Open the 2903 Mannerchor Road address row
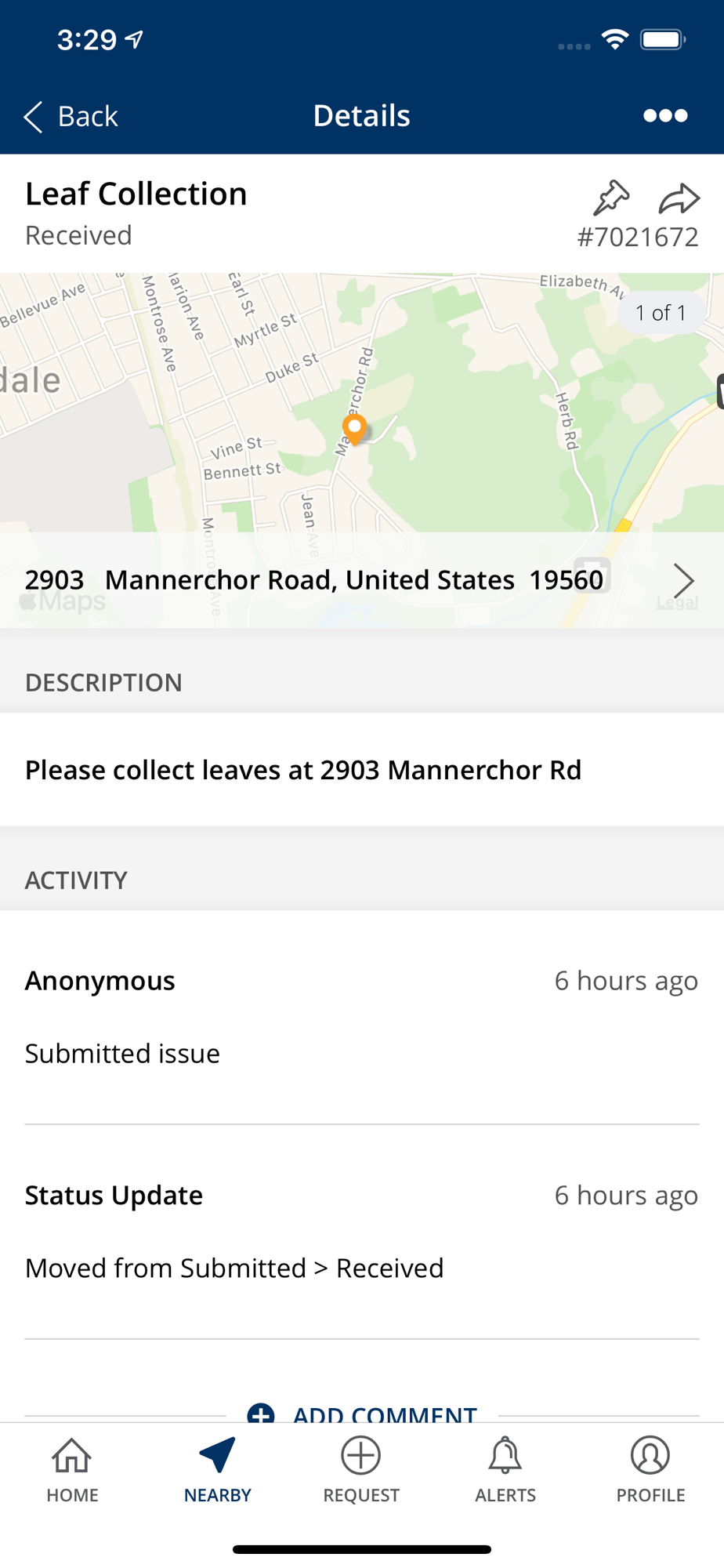 [x=362, y=580]
